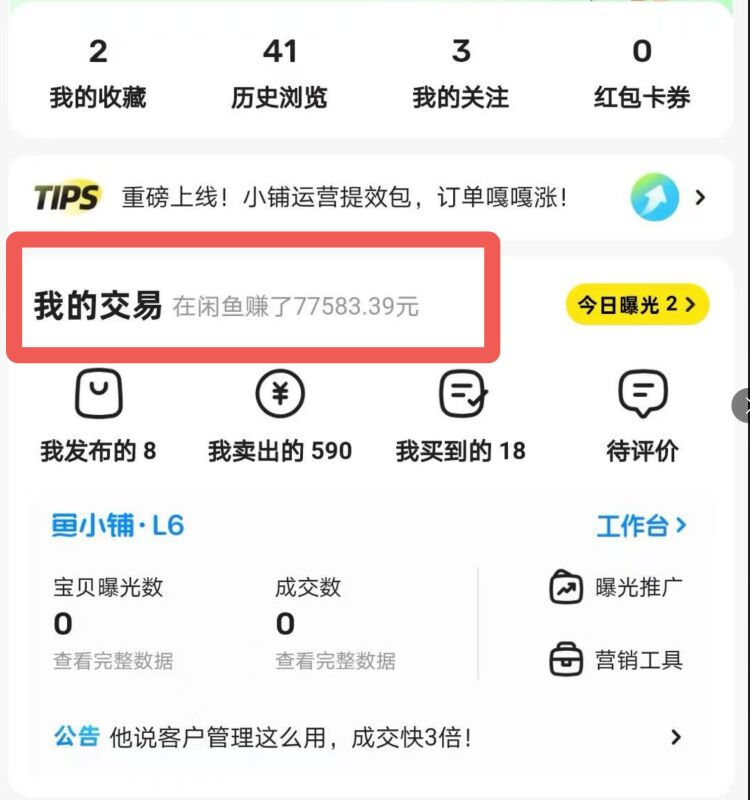
Task: Open the 工作台 workbench link
Action: [641, 526]
